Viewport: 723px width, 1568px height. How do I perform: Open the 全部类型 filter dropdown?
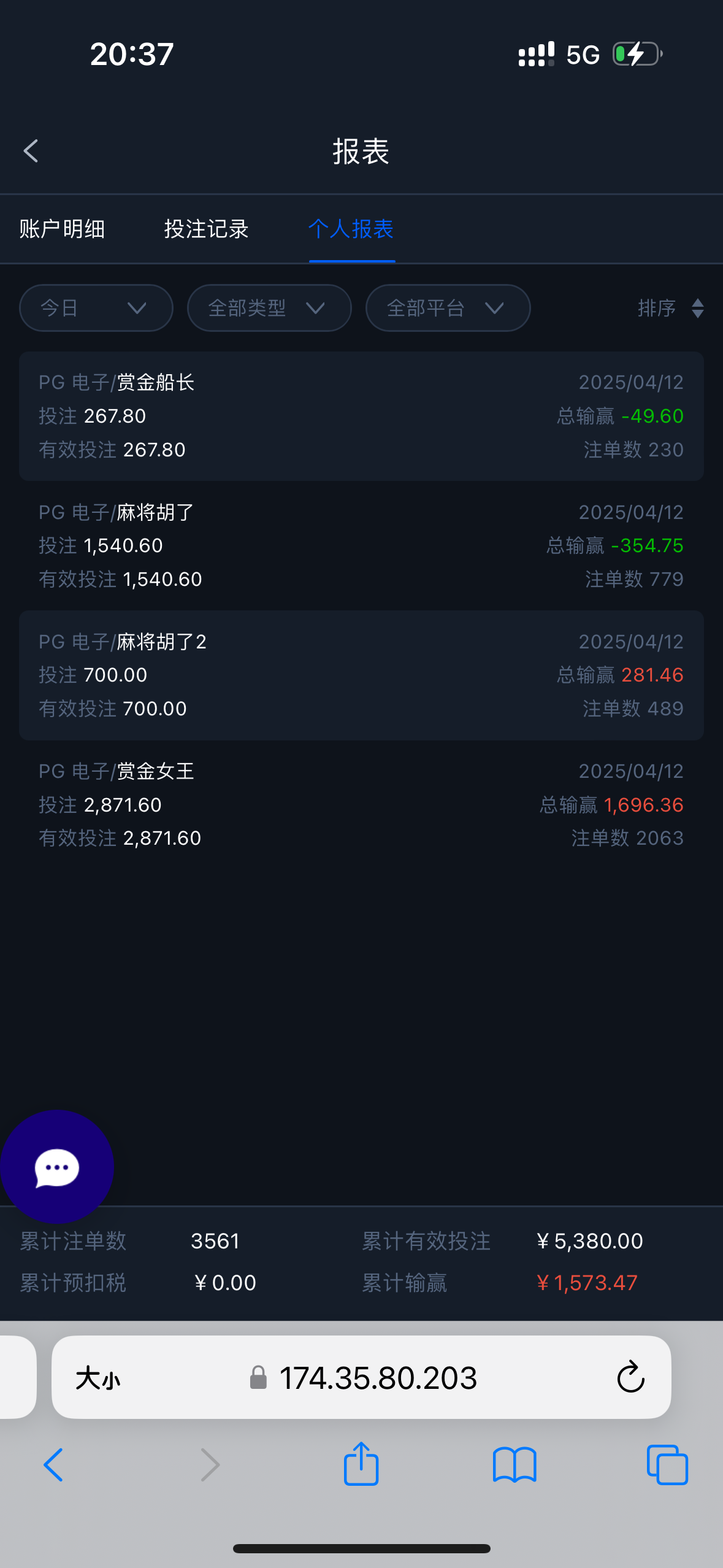(269, 308)
